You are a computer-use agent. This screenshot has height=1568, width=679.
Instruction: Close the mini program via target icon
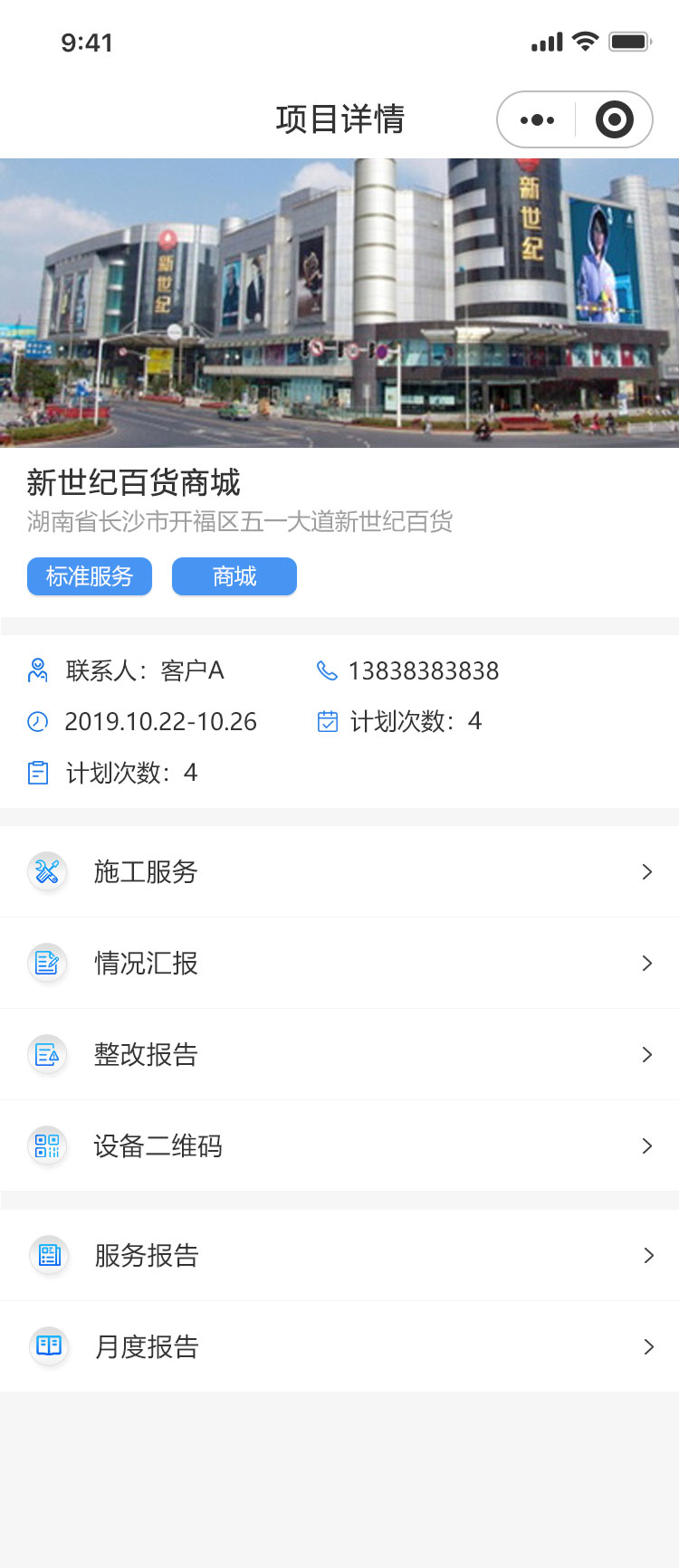(614, 119)
